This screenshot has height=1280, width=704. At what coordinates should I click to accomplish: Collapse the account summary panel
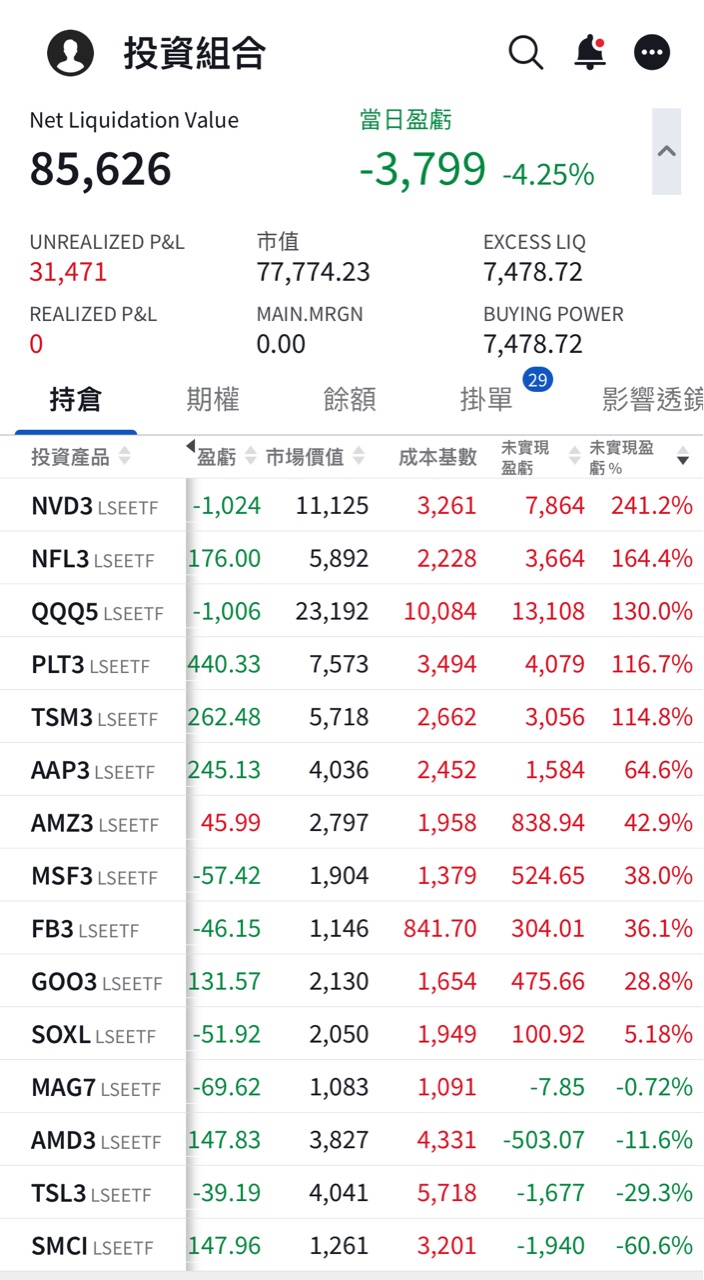667,151
